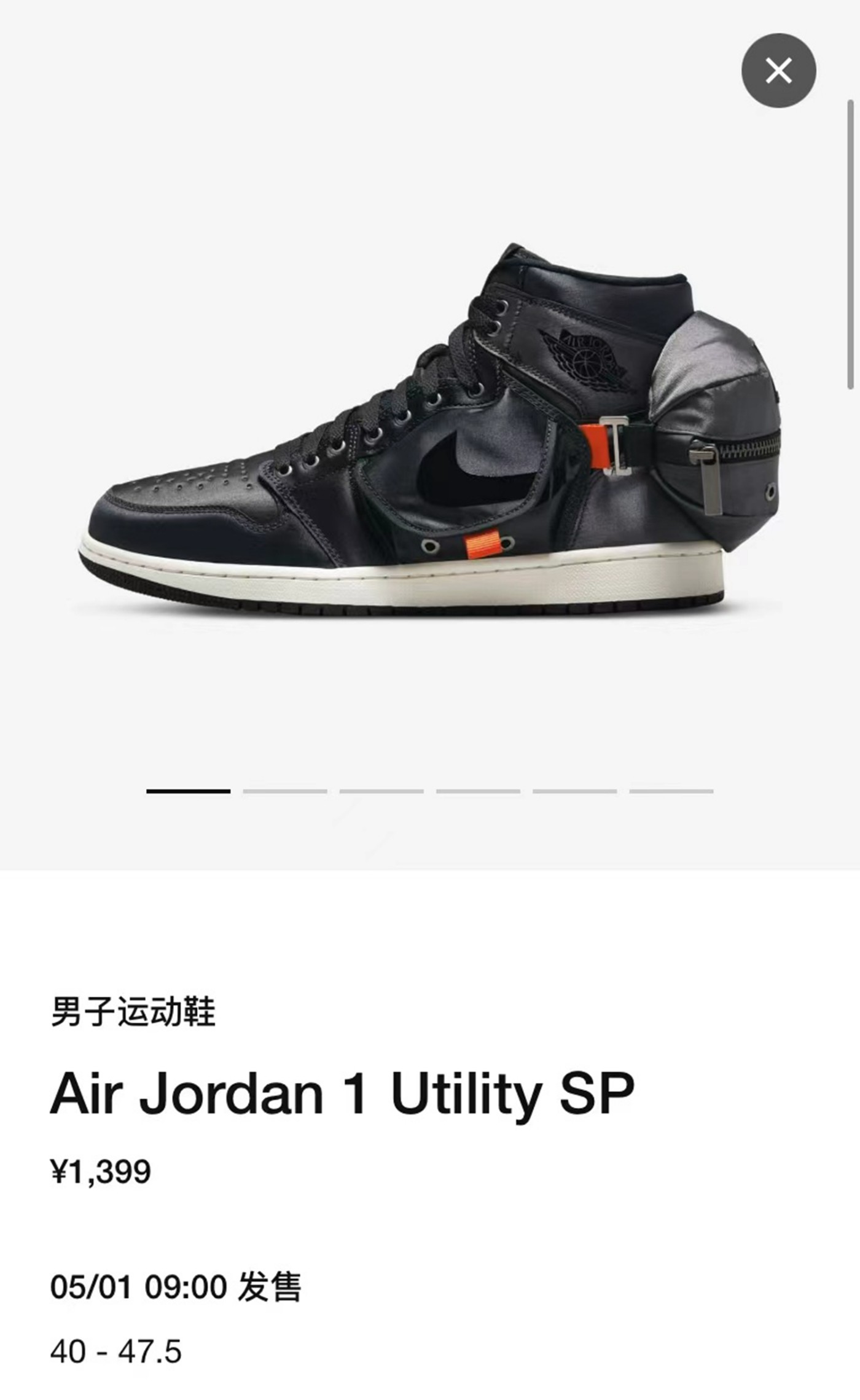Screen dimensions: 860x1400
Task: Dismiss the product overlay with the X icon
Action: click(x=779, y=69)
